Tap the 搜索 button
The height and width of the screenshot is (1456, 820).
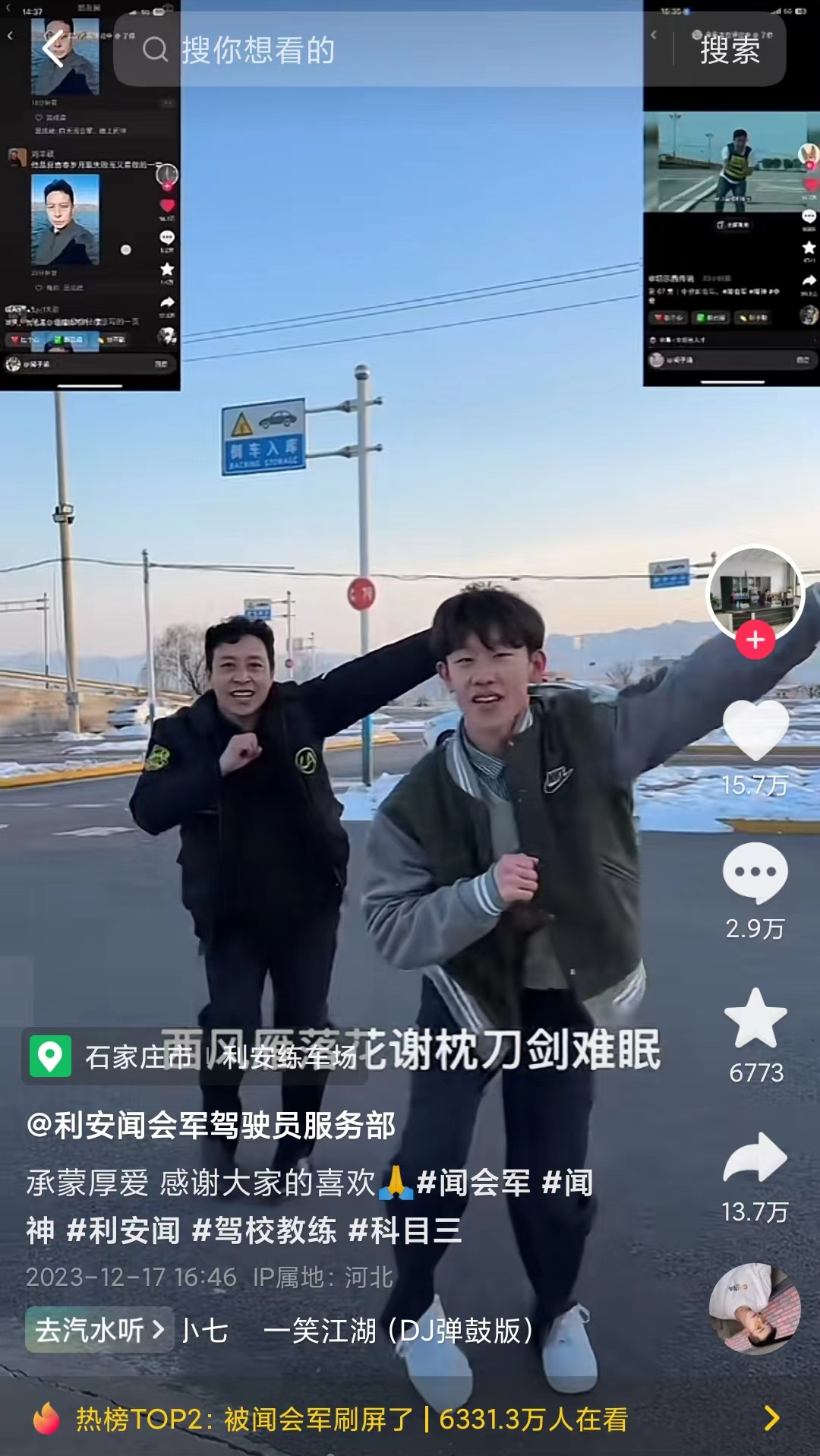pos(730,50)
